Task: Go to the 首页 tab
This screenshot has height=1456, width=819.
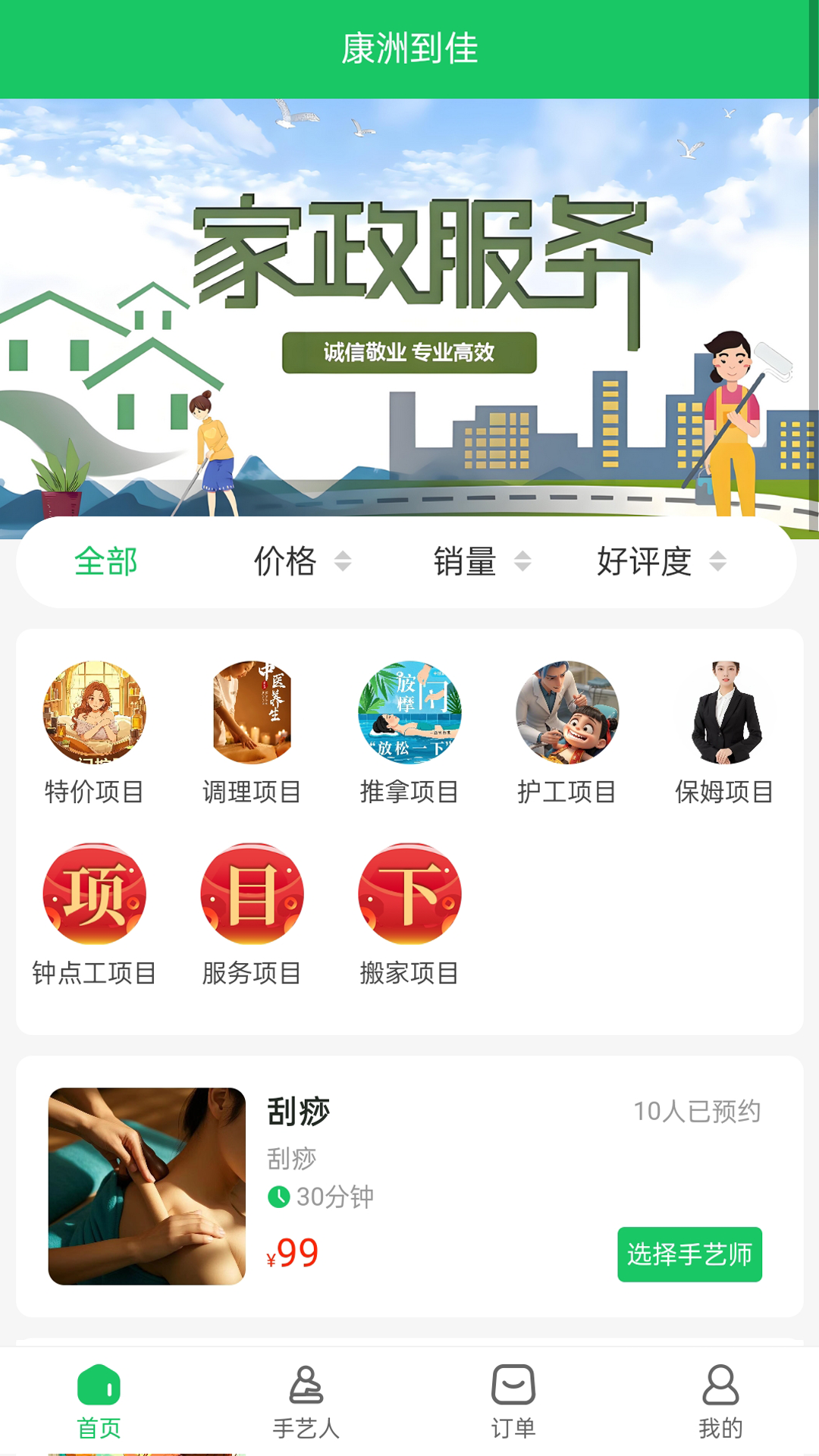Action: point(99,1401)
